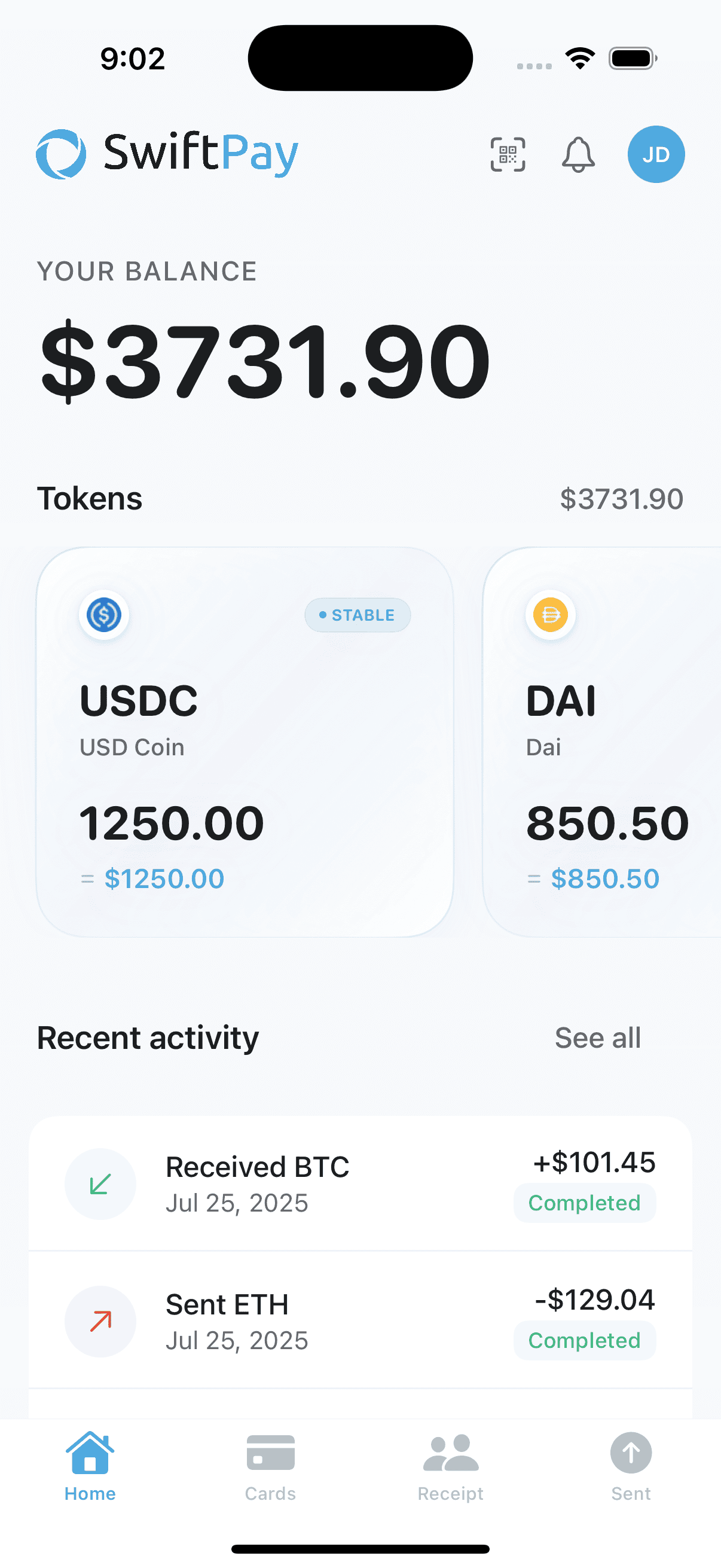Select the DAI coin icon

tap(549, 615)
